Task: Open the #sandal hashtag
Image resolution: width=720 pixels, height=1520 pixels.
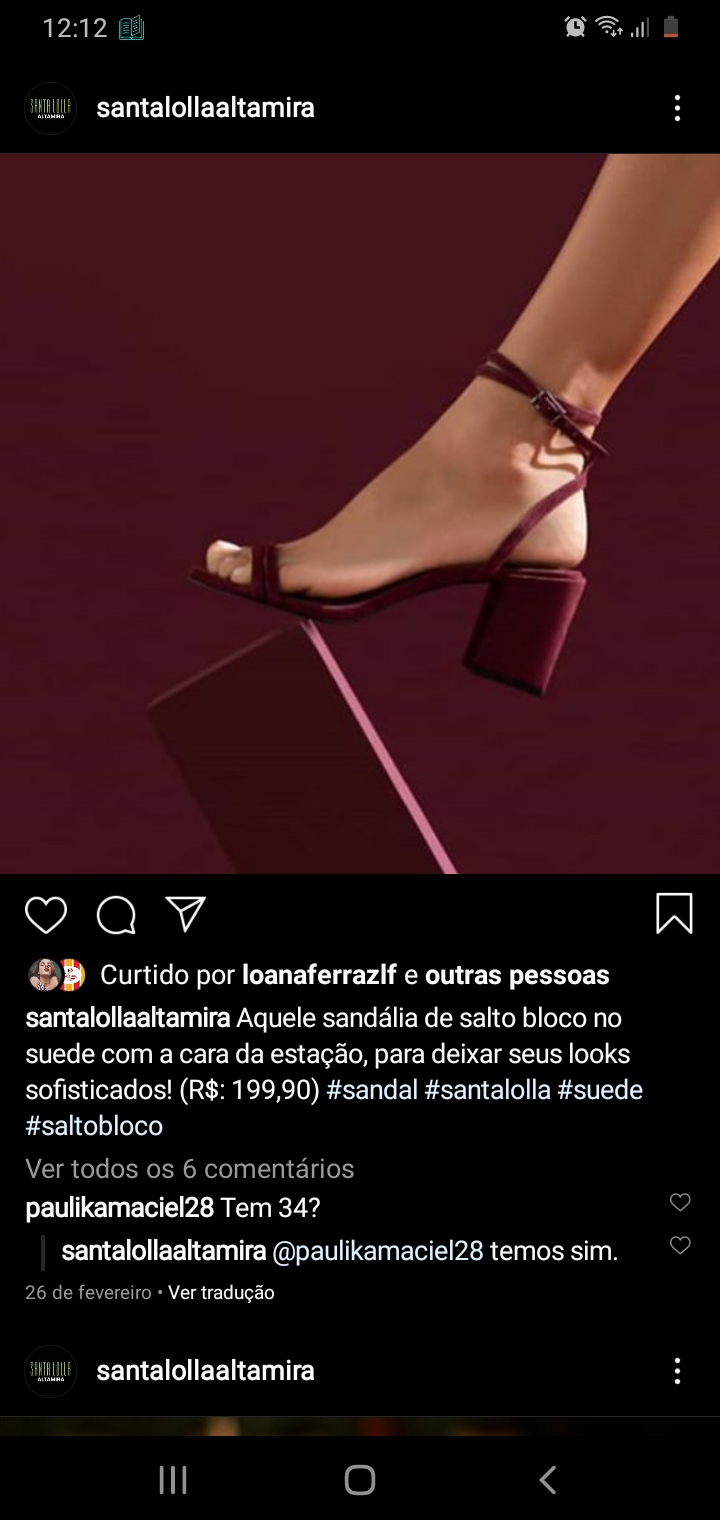Action: pos(372,1090)
